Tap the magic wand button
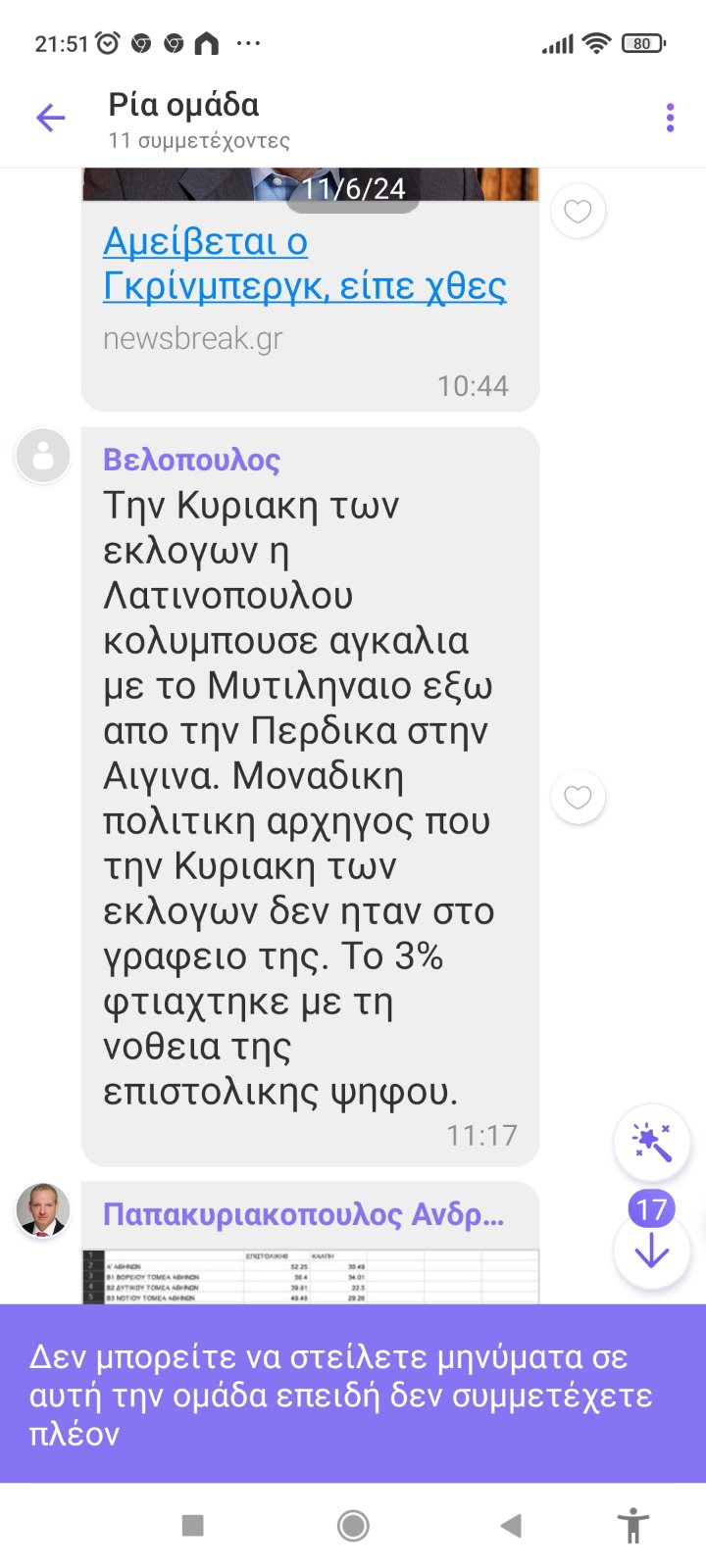This screenshot has height=1568, width=706. pos(651,1142)
